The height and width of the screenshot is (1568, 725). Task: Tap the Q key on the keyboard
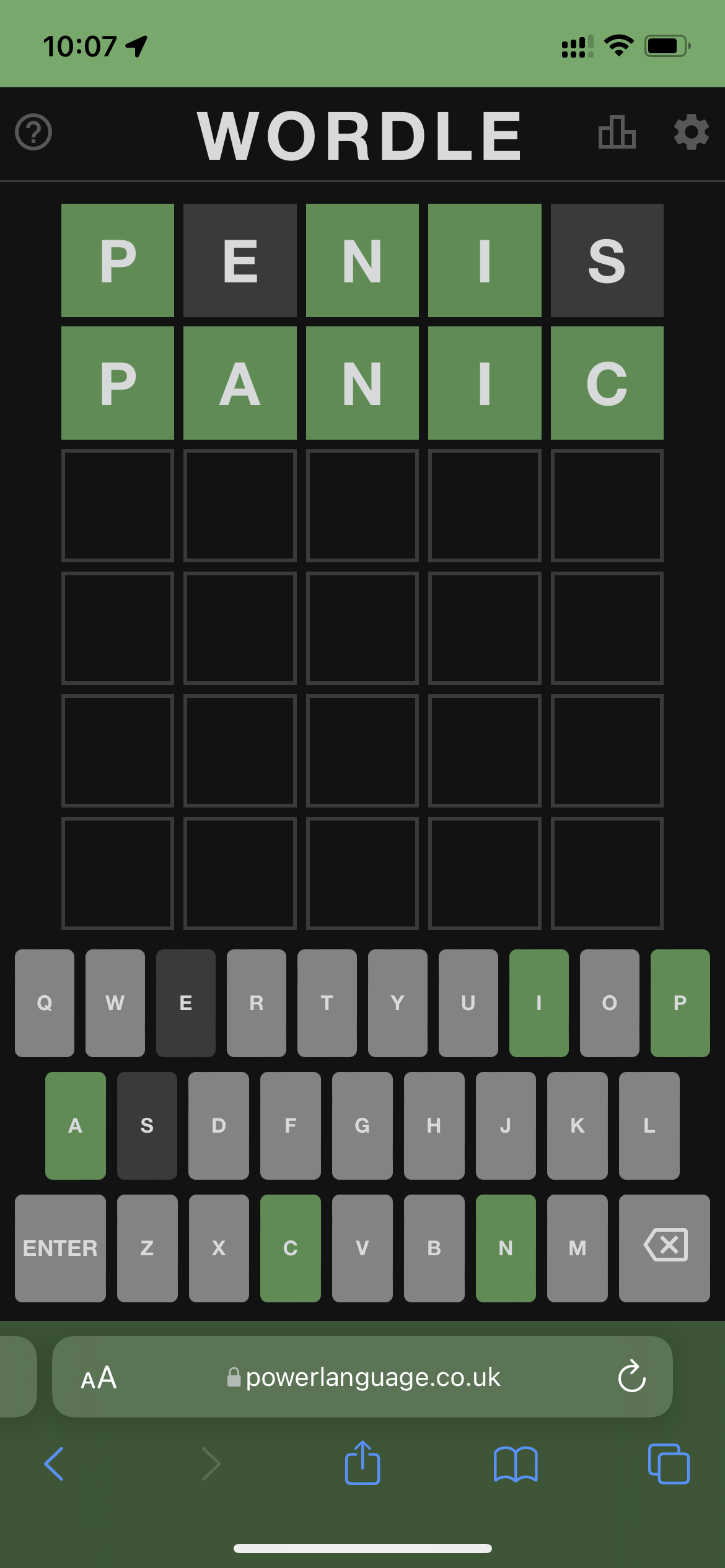[x=45, y=1003]
